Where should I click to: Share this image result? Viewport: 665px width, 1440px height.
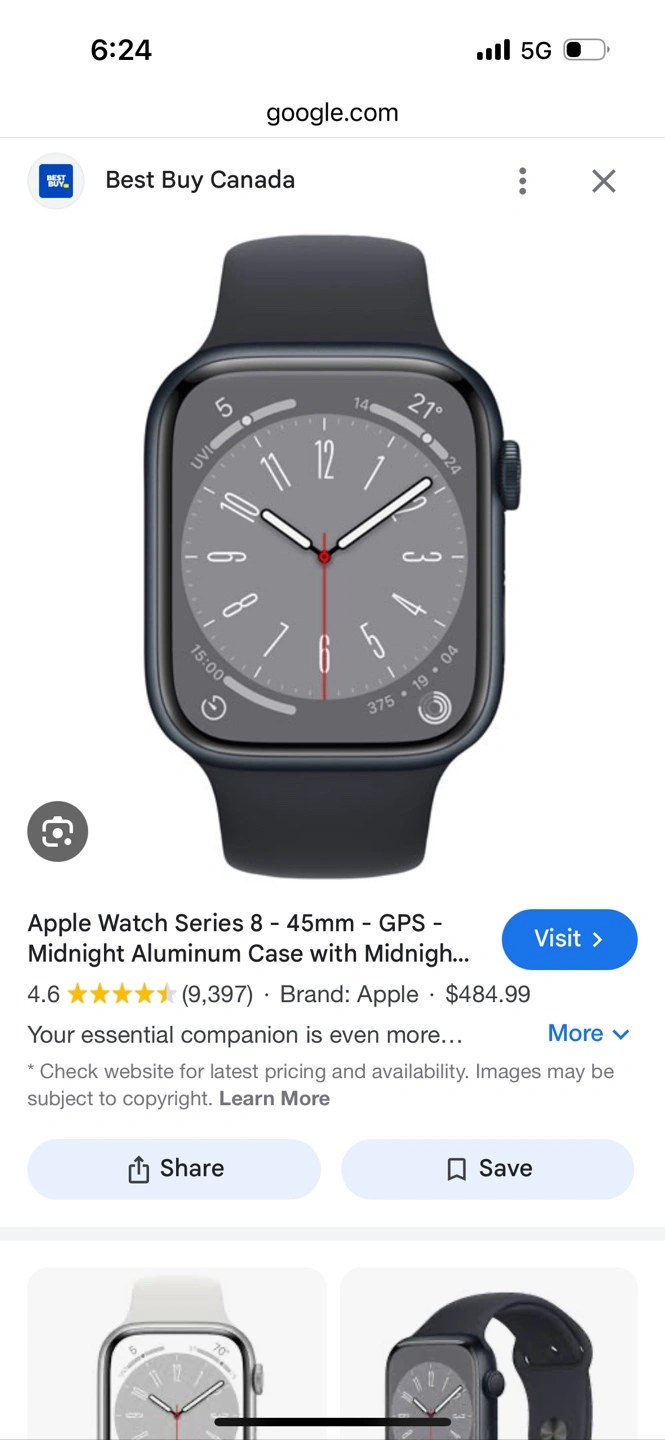click(174, 1169)
